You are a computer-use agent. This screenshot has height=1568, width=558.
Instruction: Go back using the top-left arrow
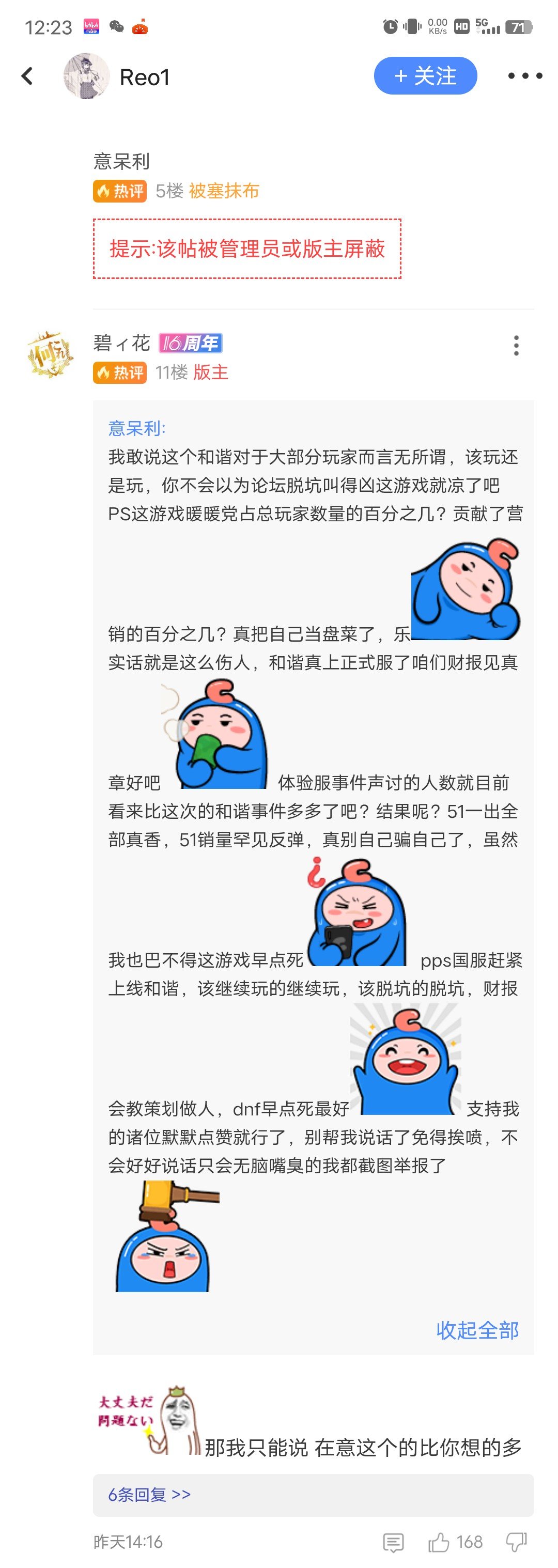pos(27,76)
